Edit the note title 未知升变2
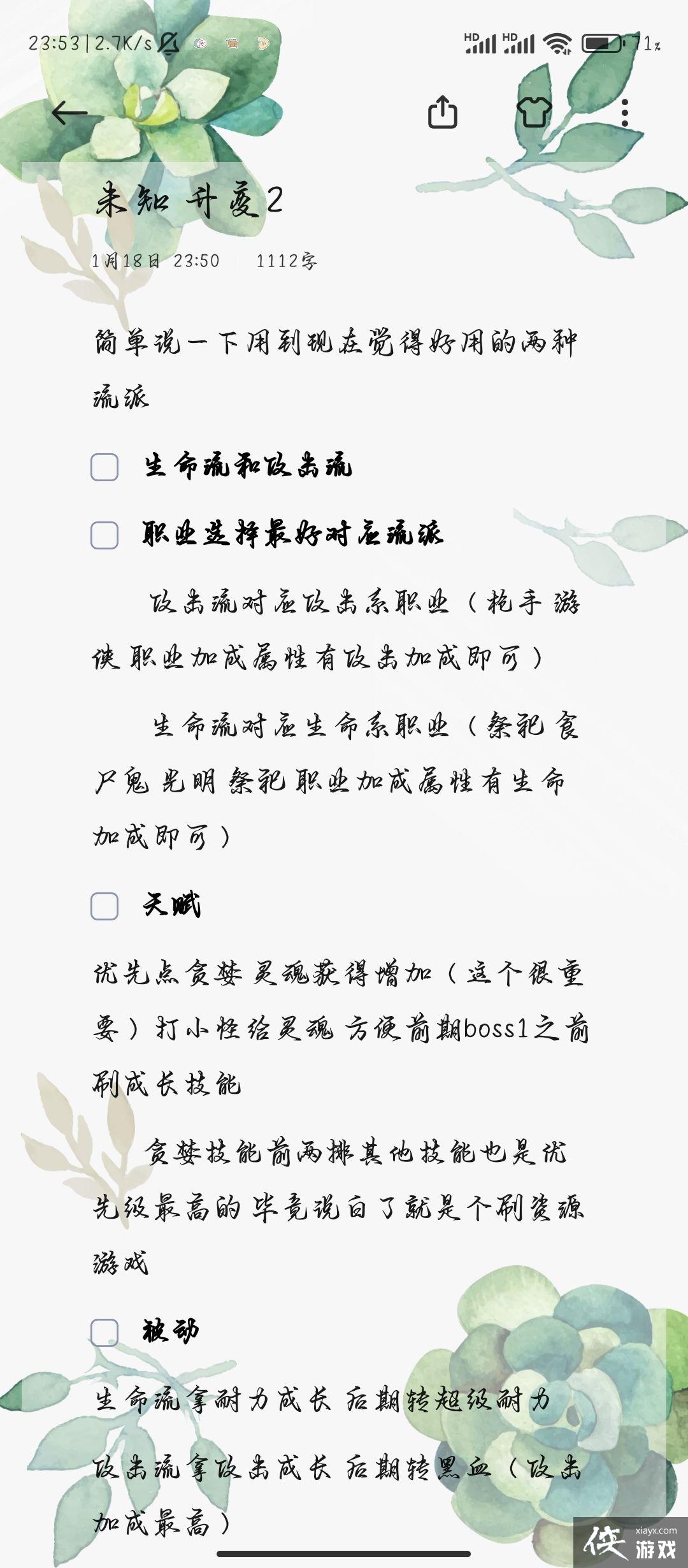The height and width of the screenshot is (1568, 688). coord(189,201)
